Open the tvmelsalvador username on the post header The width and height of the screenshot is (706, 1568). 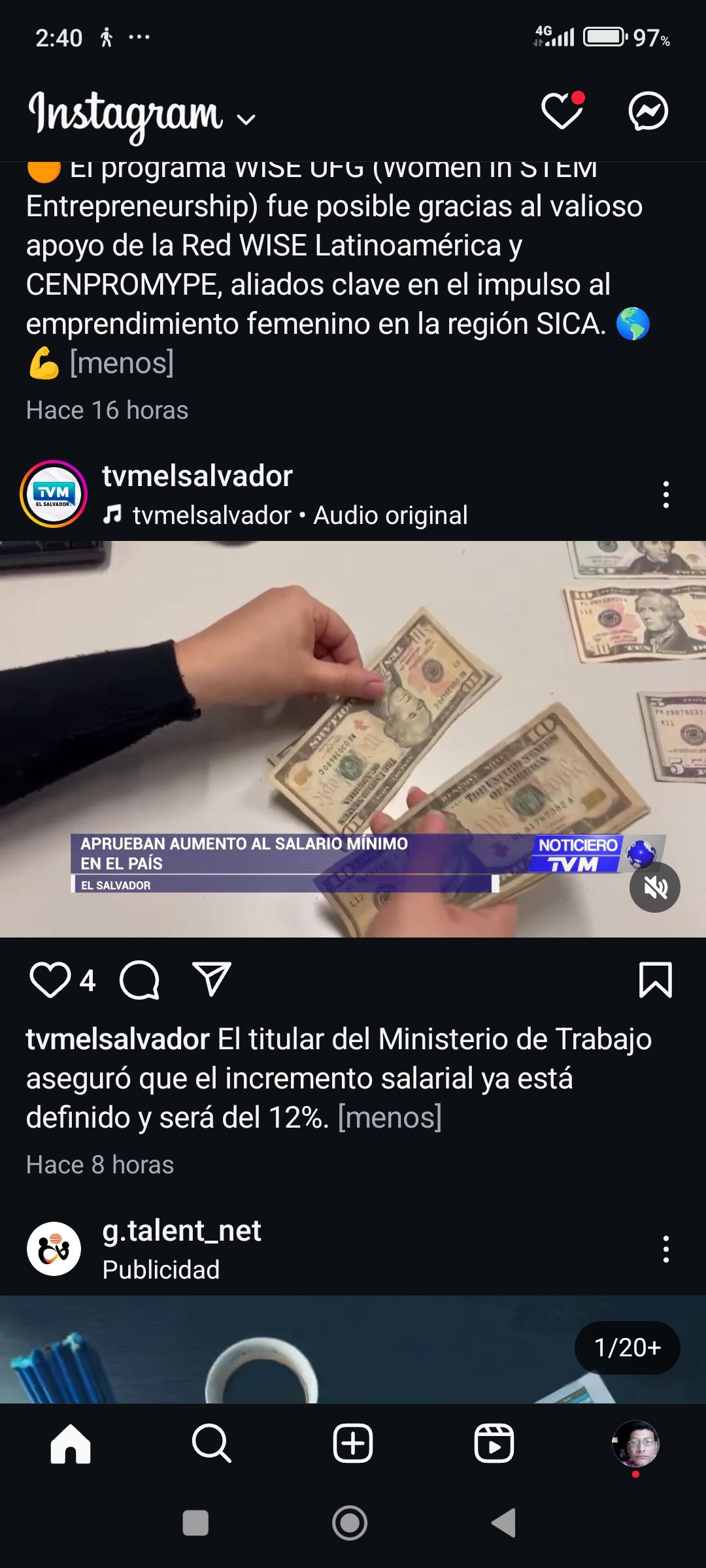(x=197, y=476)
